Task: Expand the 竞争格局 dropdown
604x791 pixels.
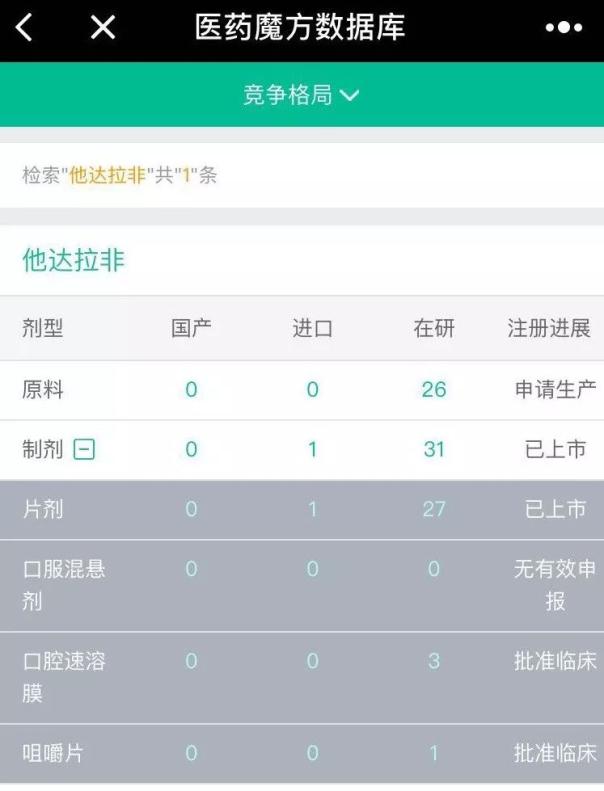Action: click(x=301, y=95)
